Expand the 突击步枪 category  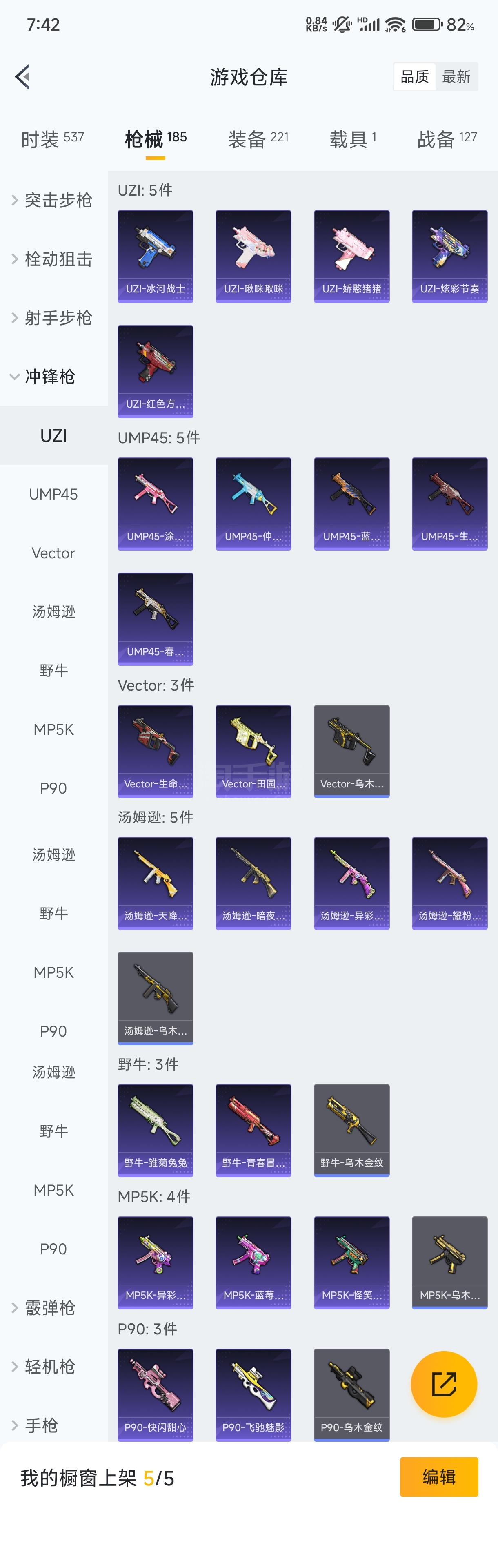[53, 200]
